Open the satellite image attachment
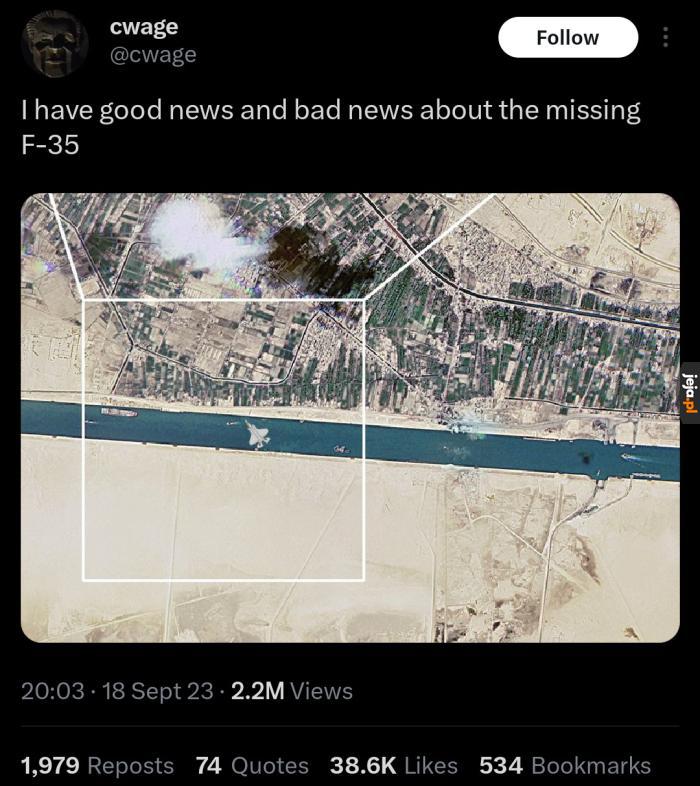This screenshot has height=786, width=700. (350, 417)
